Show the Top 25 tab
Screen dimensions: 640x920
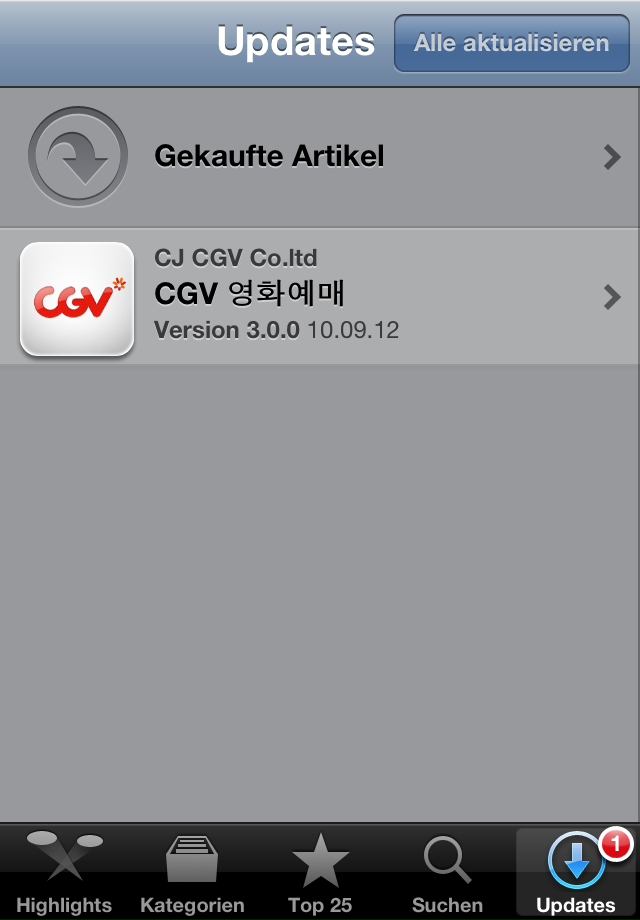click(x=320, y=874)
